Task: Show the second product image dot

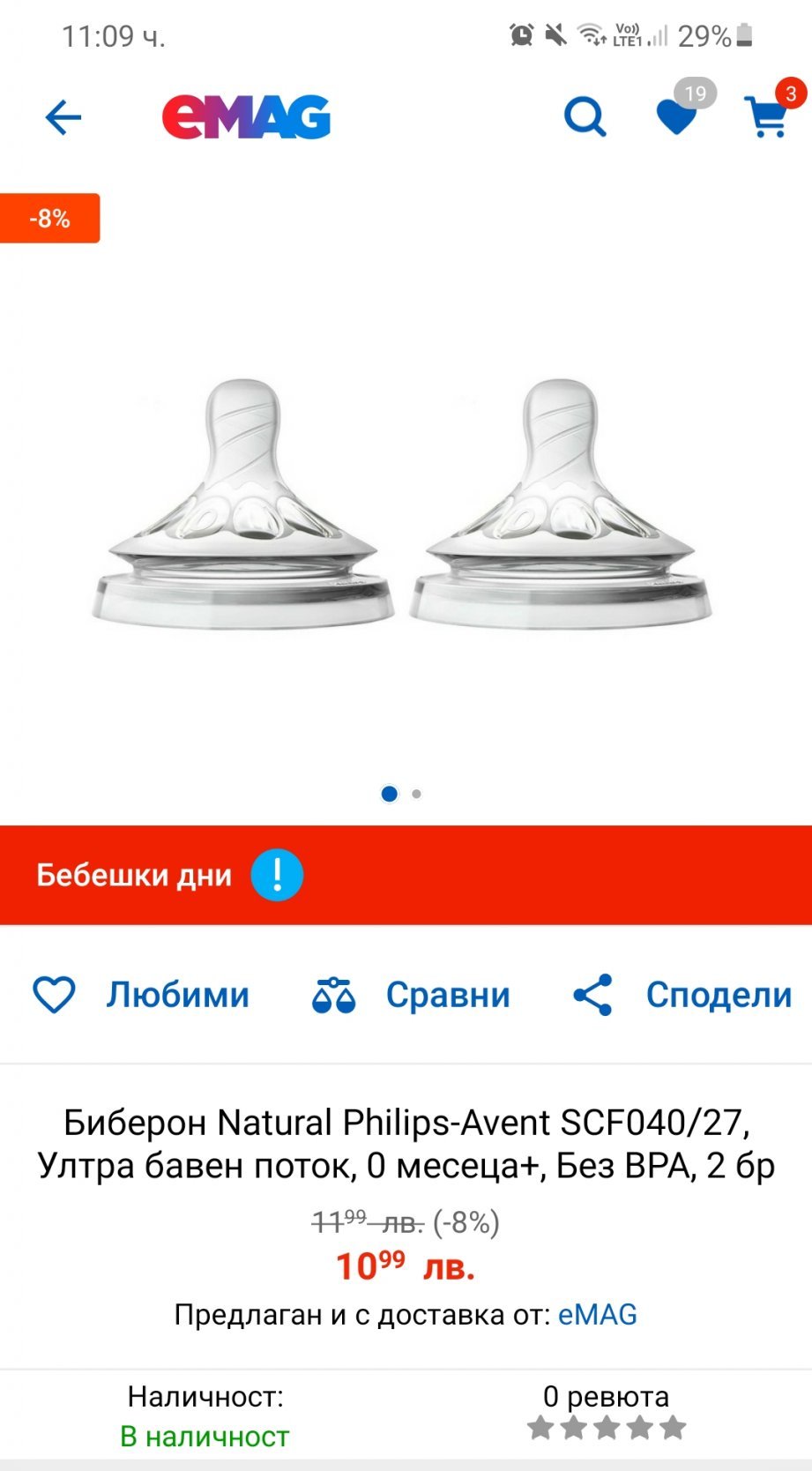Action: coord(417,794)
